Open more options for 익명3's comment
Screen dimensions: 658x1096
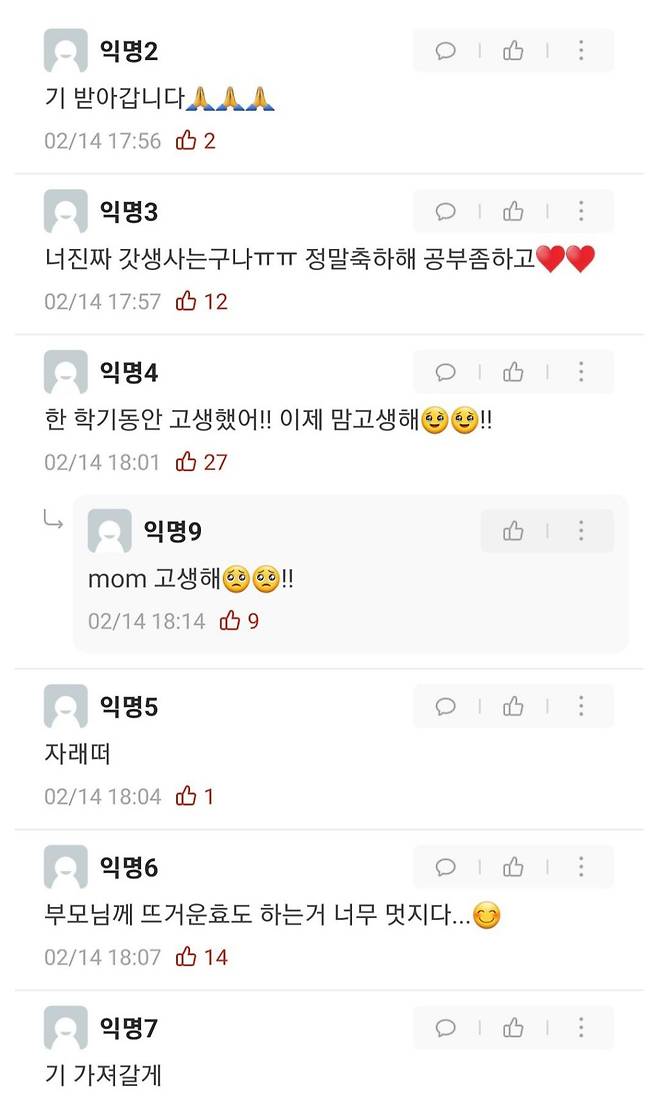(581, 212)
